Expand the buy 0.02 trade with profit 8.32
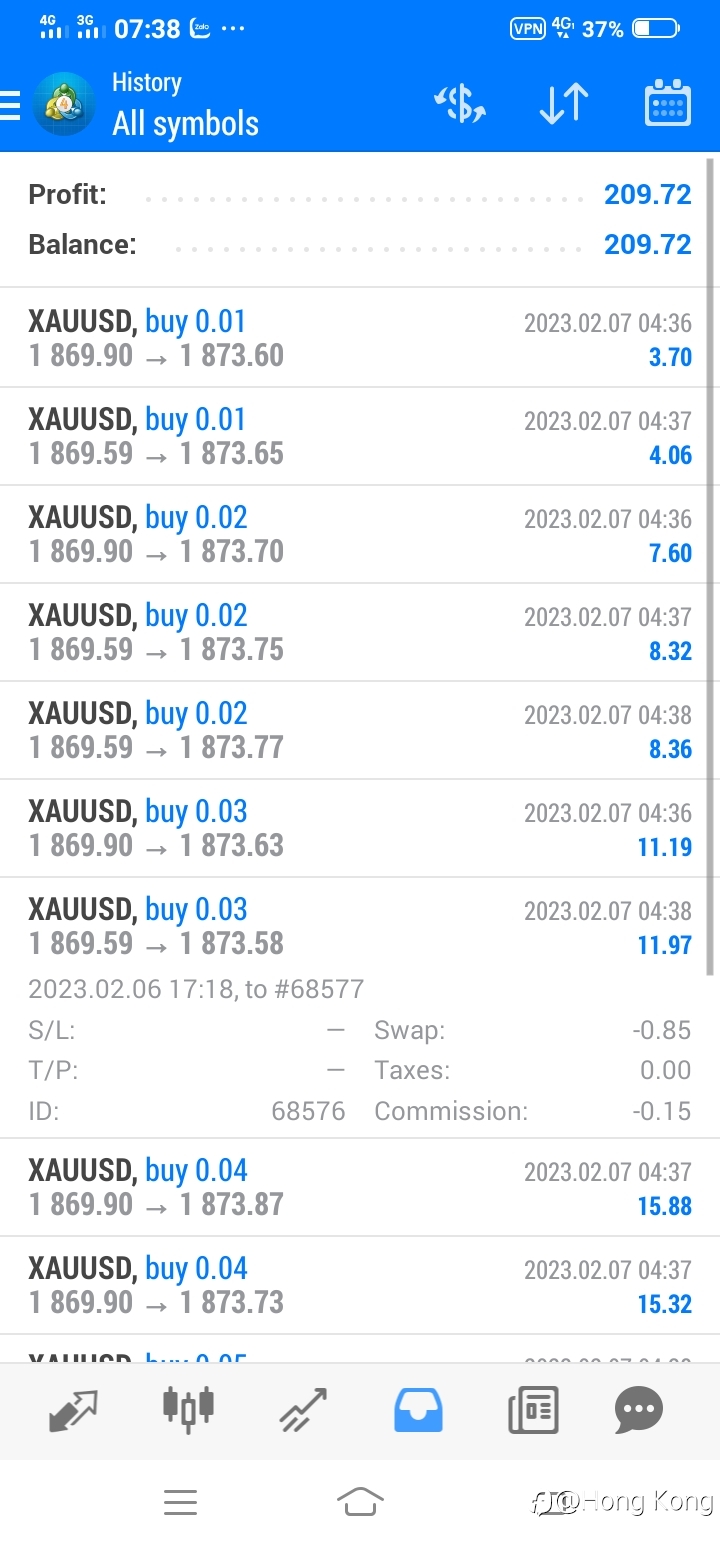The width and height of the screenshot is (720, 1544). tap(360, 632)
